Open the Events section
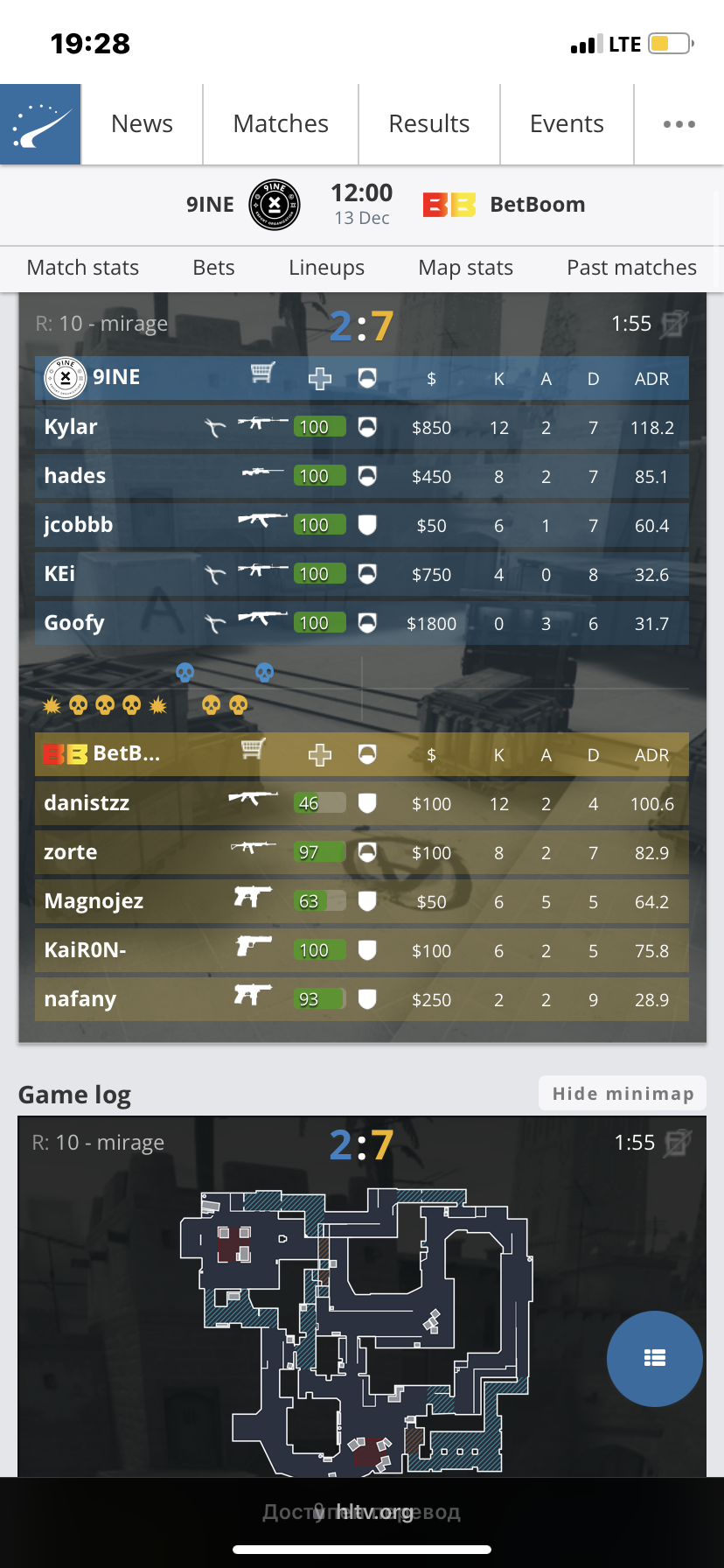Image resolution: width=724 pixels, height=1568 pixels. [567, 124]
